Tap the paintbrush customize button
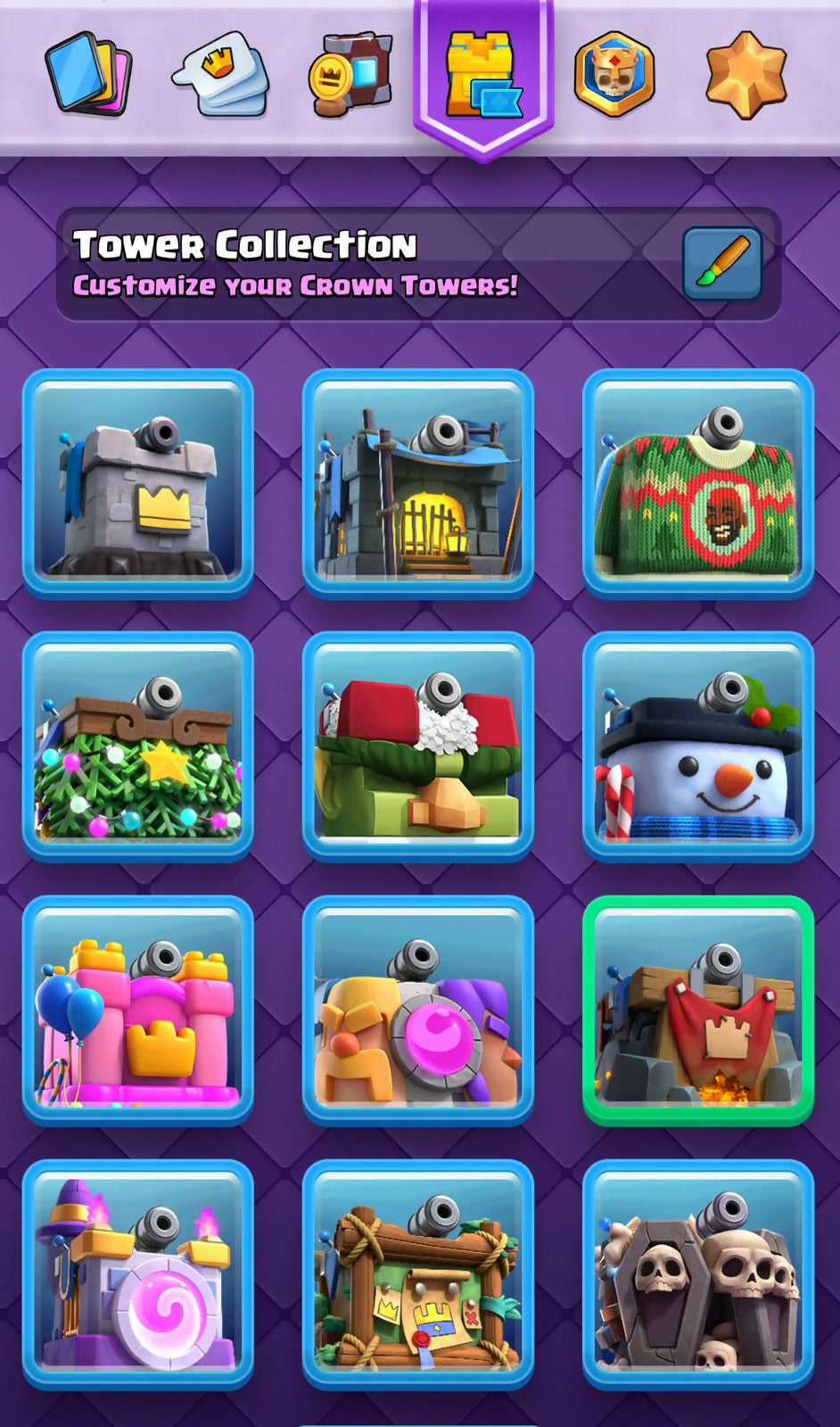Viewport: 840px width, 1427px height. [x=722, y=263]
